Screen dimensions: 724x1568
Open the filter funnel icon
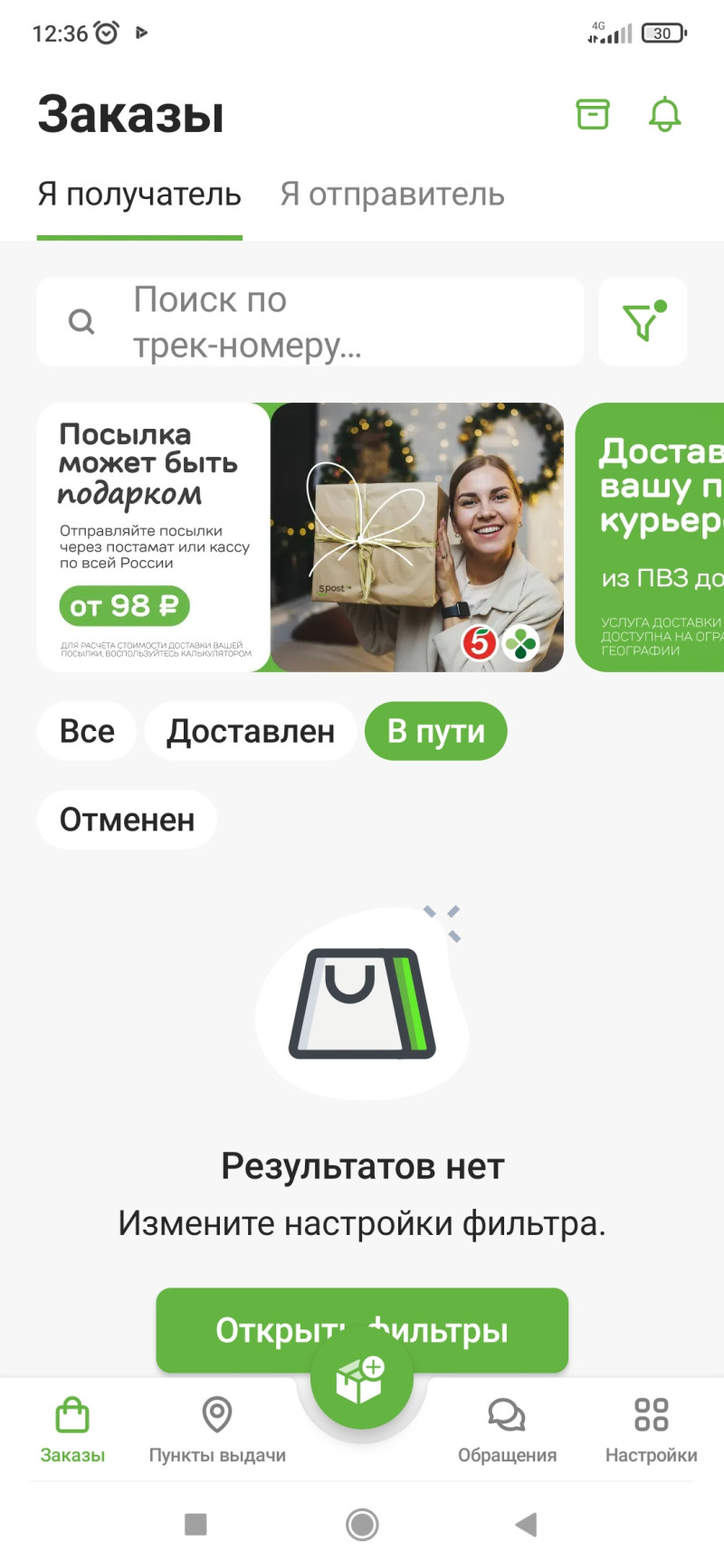click(x=643, y=321)
